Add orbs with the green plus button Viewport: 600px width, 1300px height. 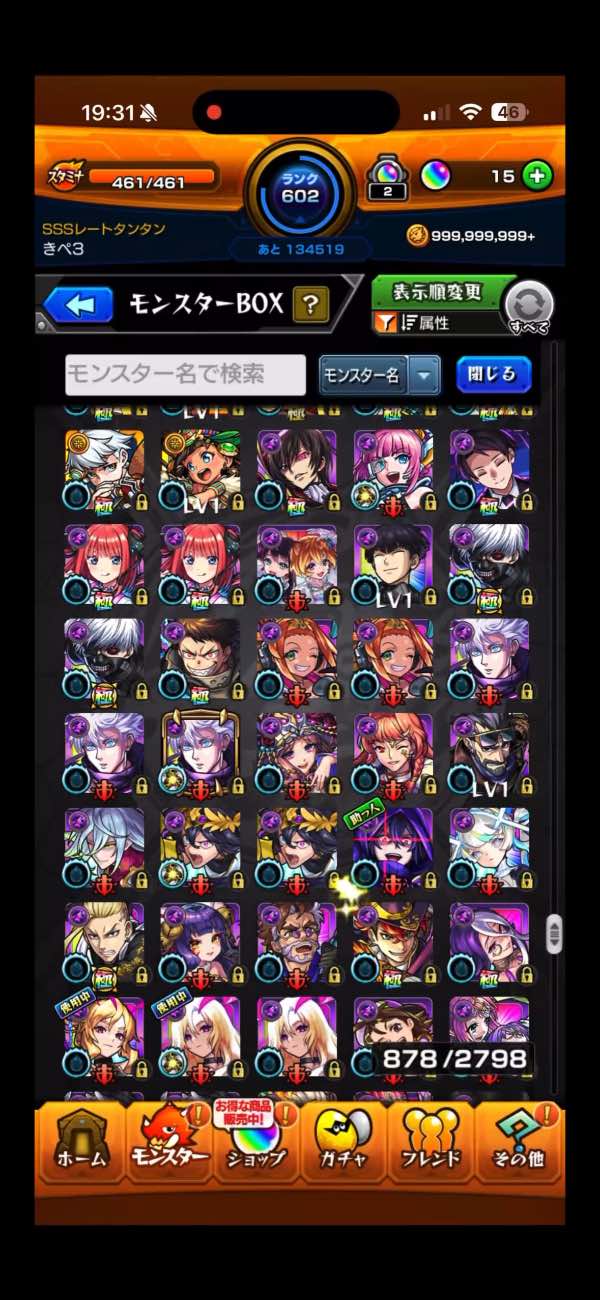pos(538,176)
